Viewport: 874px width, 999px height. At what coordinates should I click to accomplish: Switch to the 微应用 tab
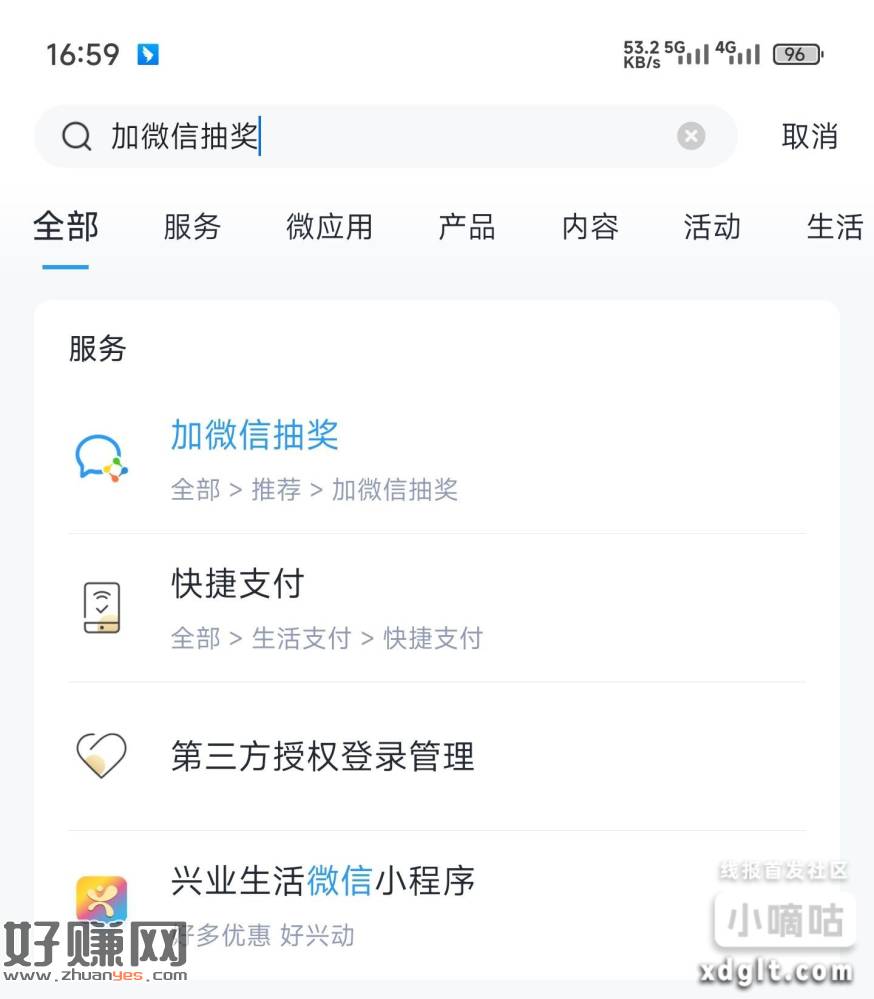tap(329, 227)
